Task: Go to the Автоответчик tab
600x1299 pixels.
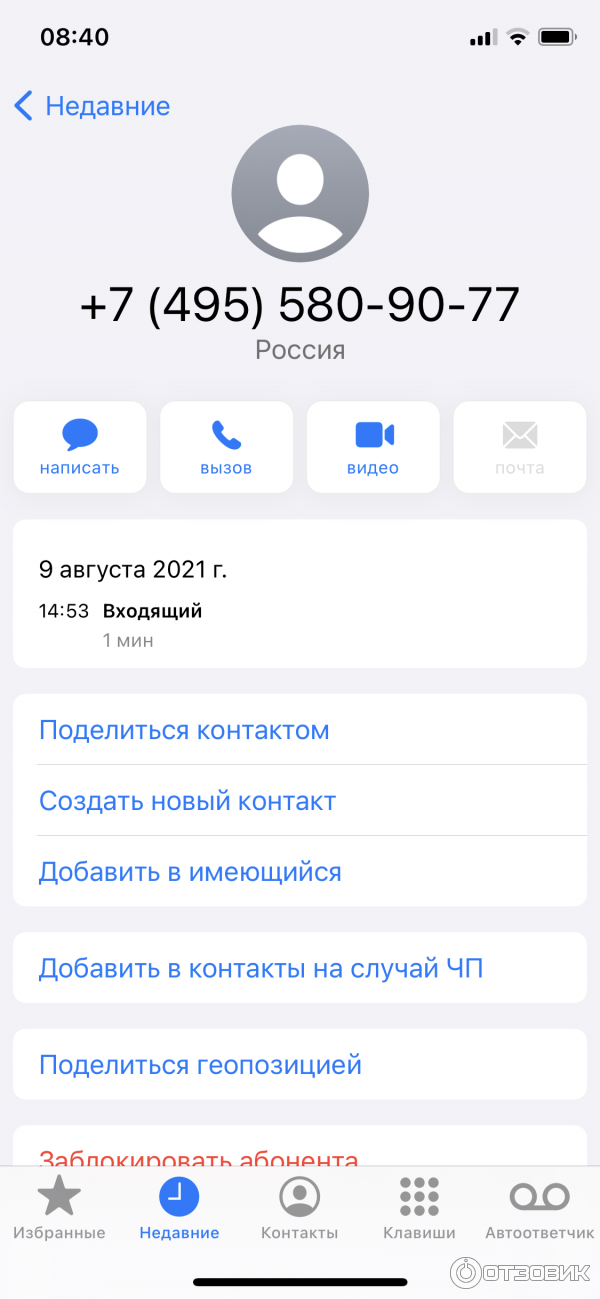Action: 539,1208
